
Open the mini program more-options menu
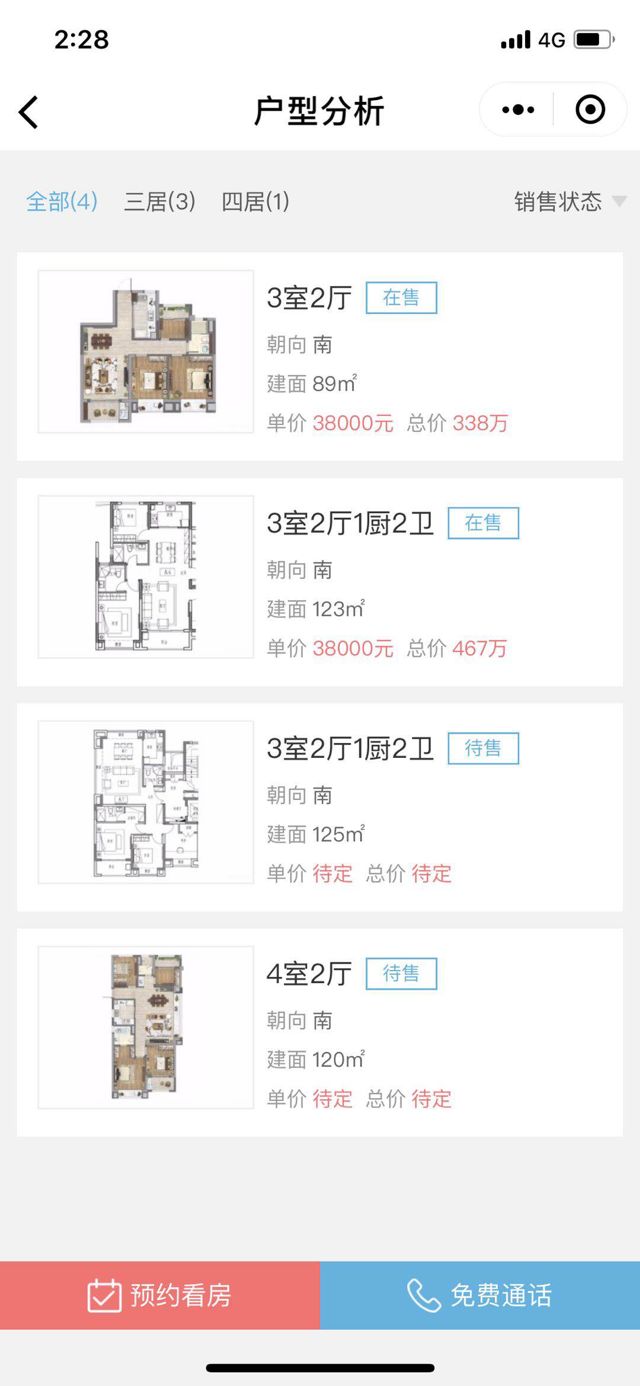517,110
